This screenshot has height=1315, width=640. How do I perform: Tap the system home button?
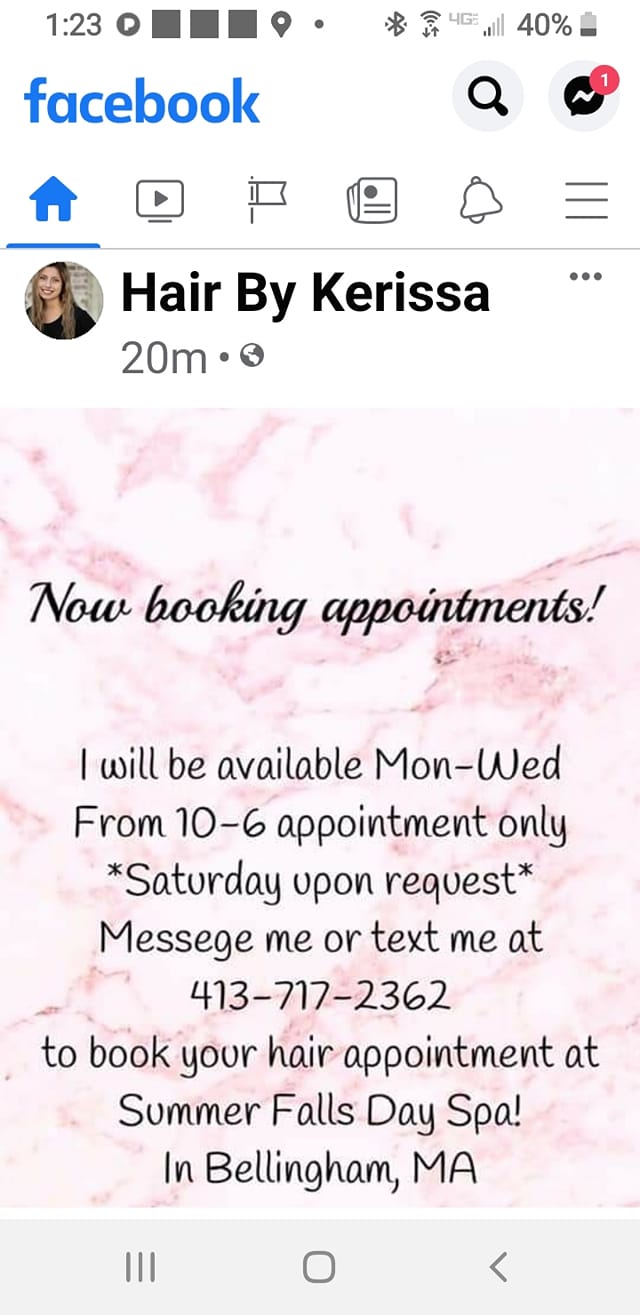[x=319, y=1266]
